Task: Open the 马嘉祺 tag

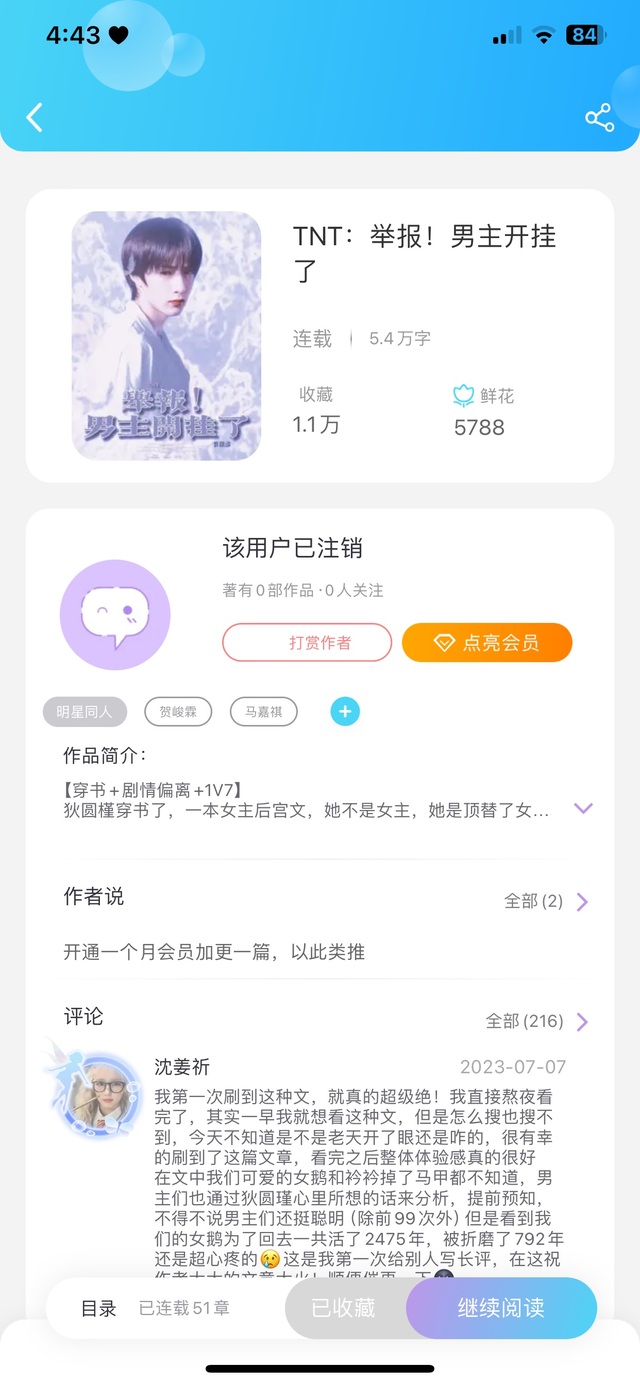Action: coord(263,712)
